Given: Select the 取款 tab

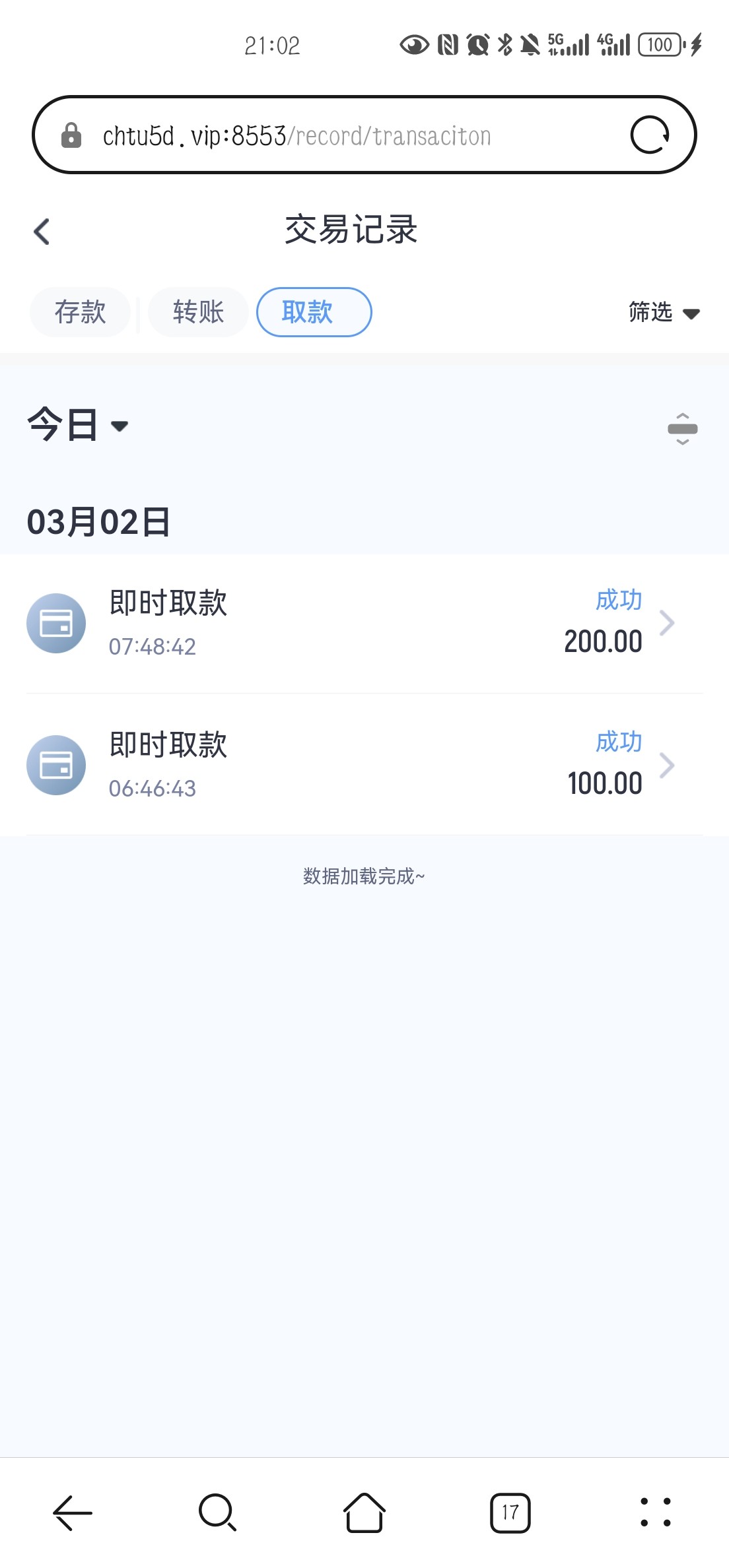Looking at the screenshot, I should click(314, 312).
